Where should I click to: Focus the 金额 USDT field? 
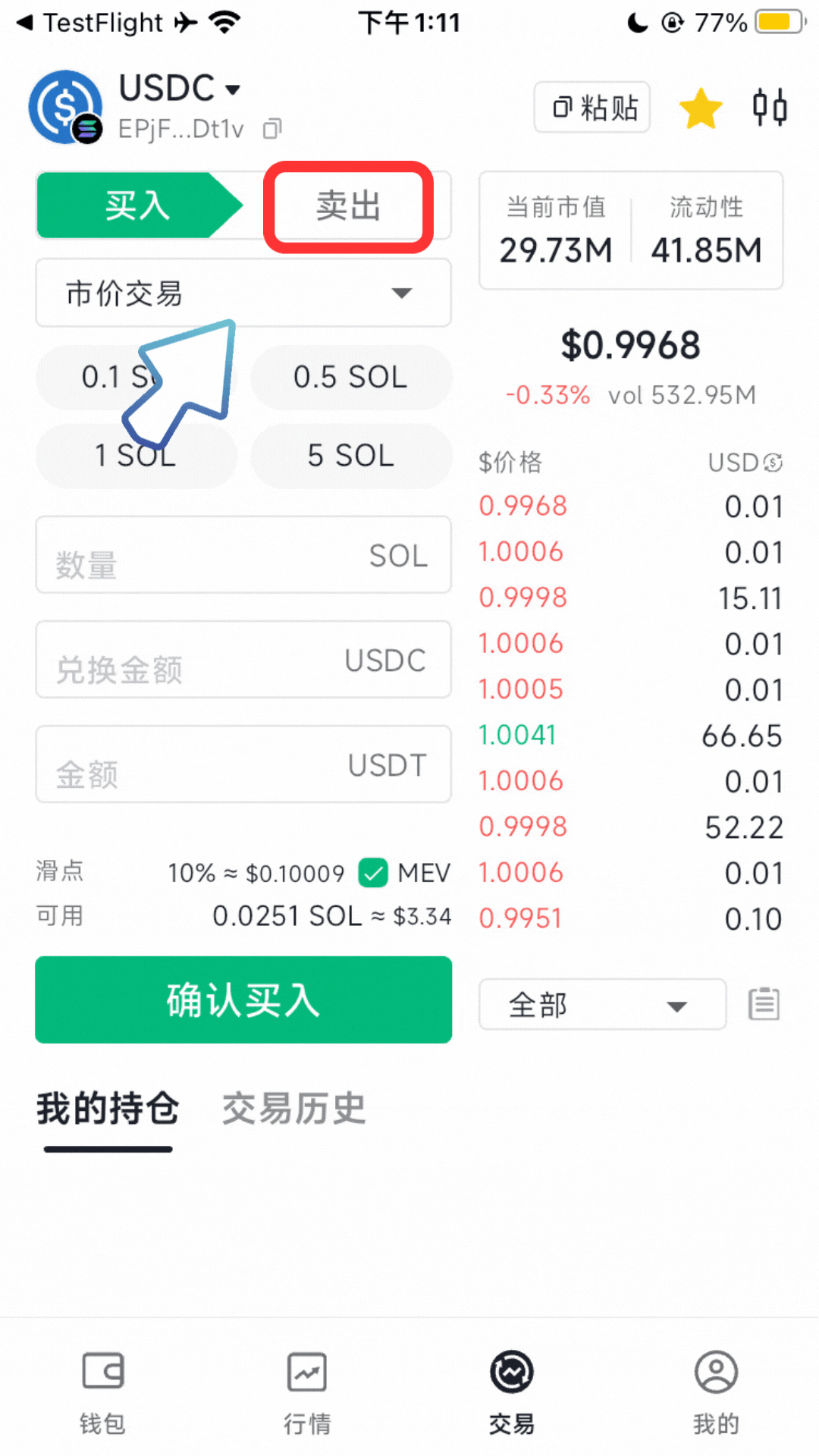pos(243,765)
